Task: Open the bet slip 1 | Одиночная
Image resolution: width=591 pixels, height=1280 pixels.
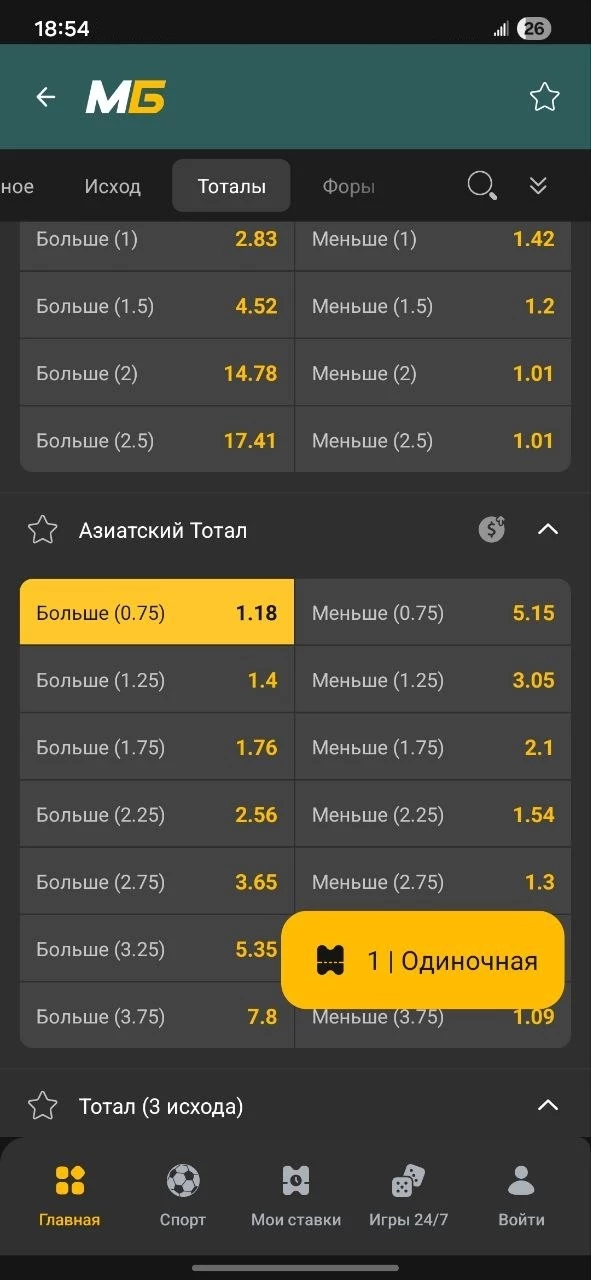Action: pyautogui.click(x=423, y=960)
